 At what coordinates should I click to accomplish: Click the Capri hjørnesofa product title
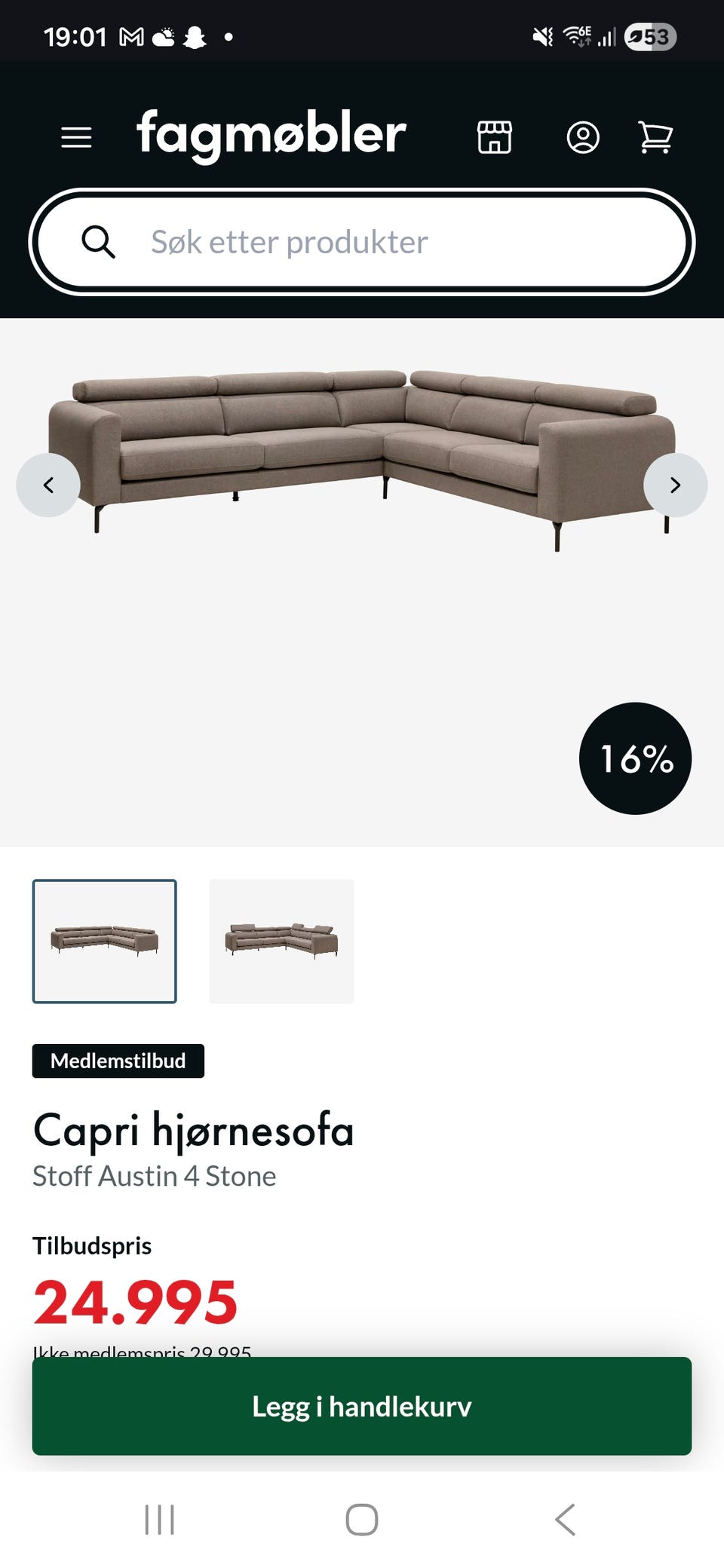coord(194,1130)
